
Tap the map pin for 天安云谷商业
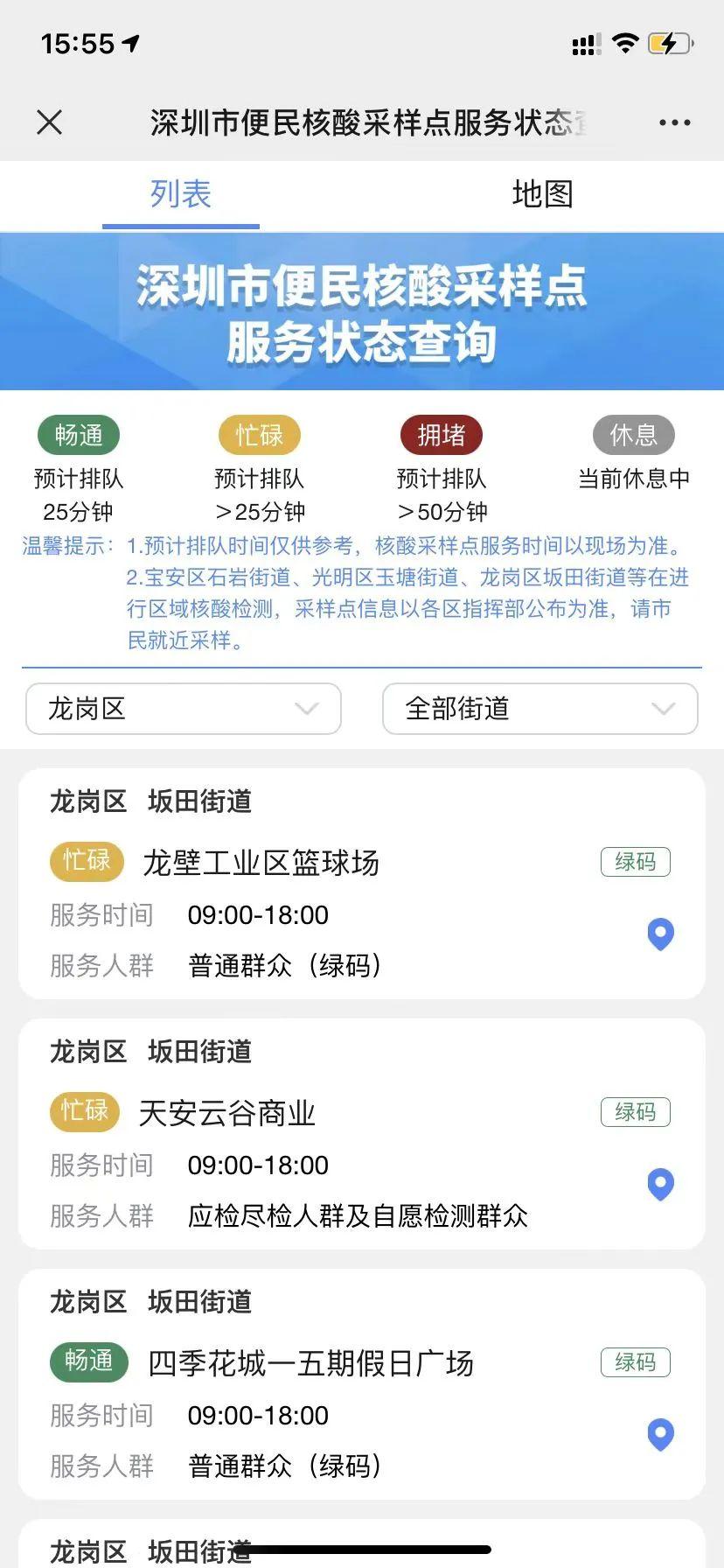660,1184
